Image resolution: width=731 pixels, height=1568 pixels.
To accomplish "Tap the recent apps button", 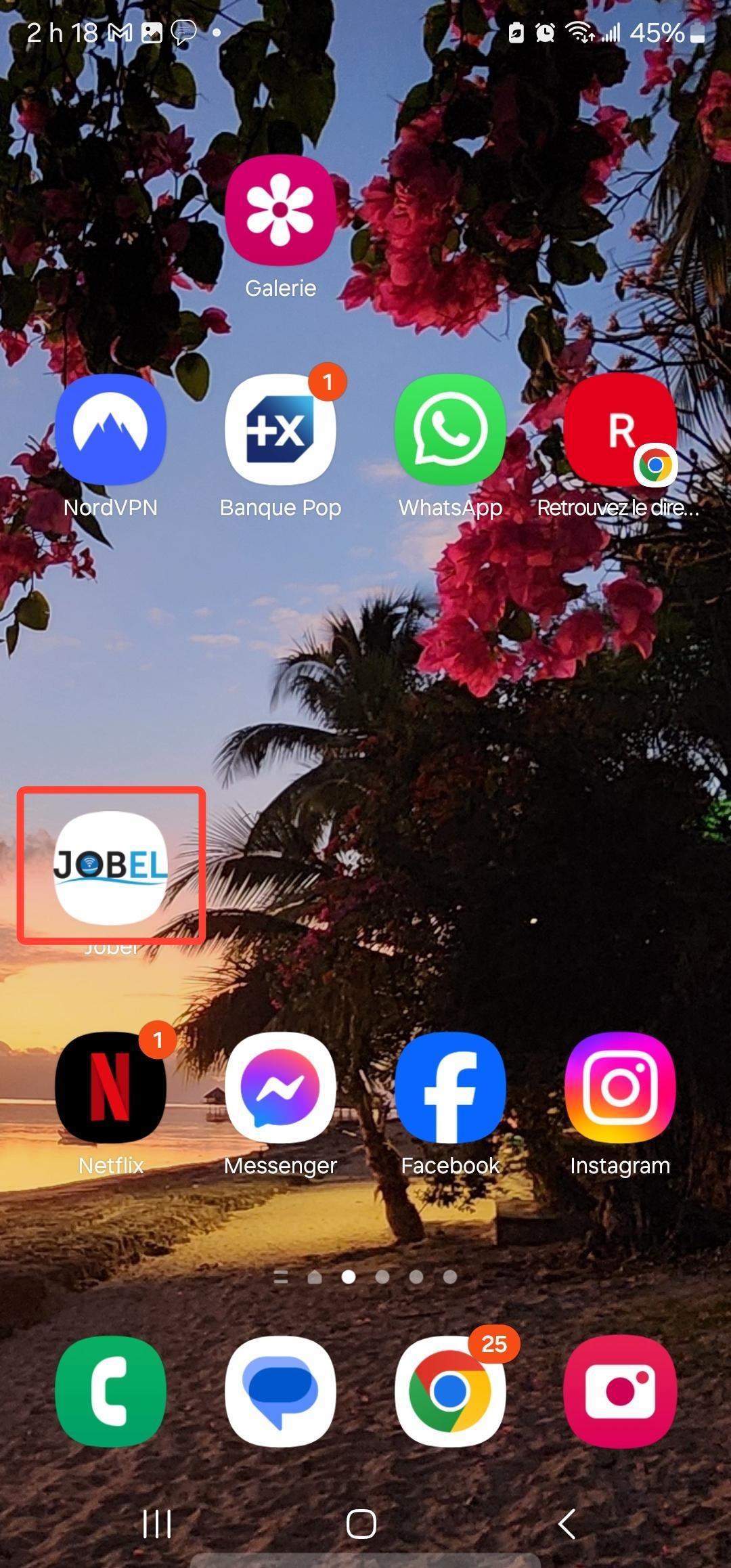I will click(x=157, y=1524).
